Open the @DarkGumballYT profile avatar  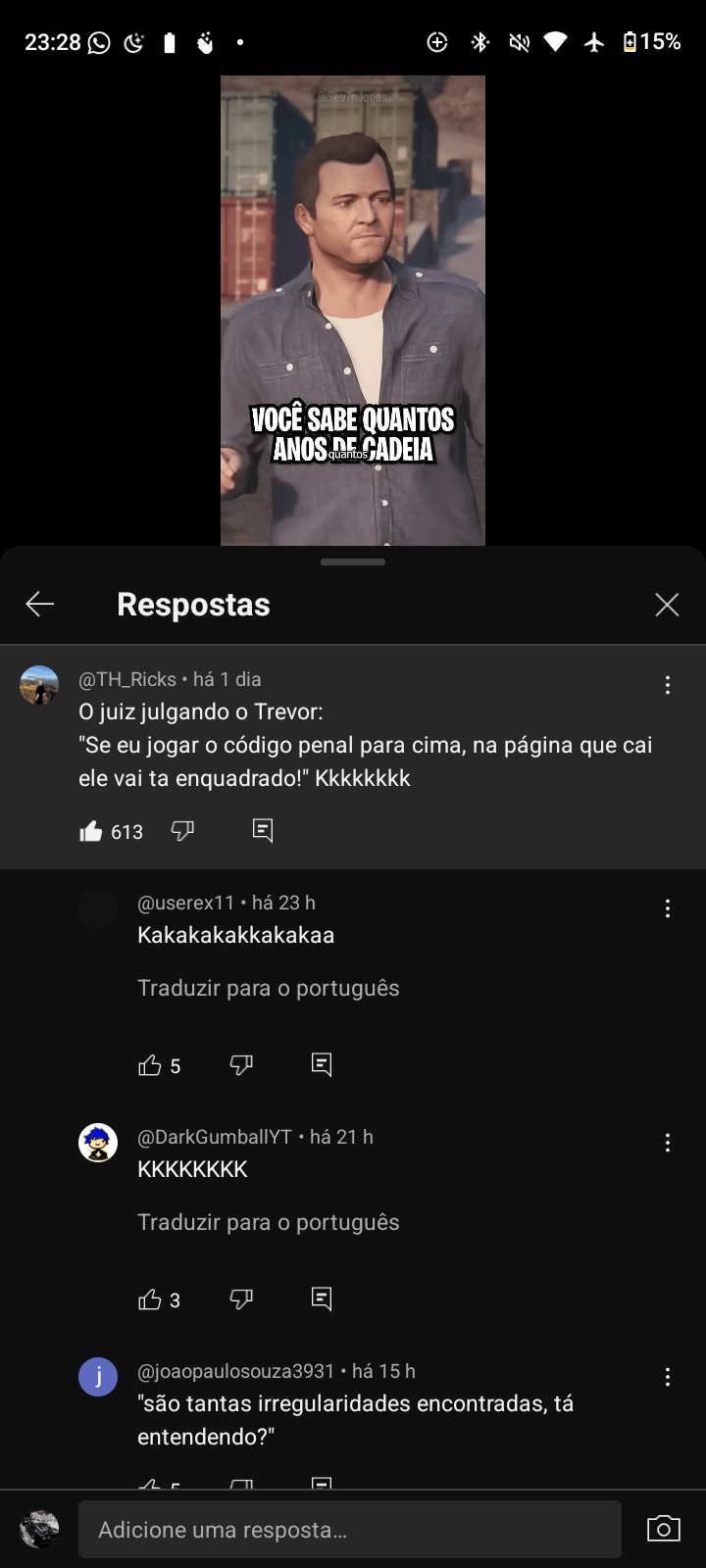tap(98, 1143)
